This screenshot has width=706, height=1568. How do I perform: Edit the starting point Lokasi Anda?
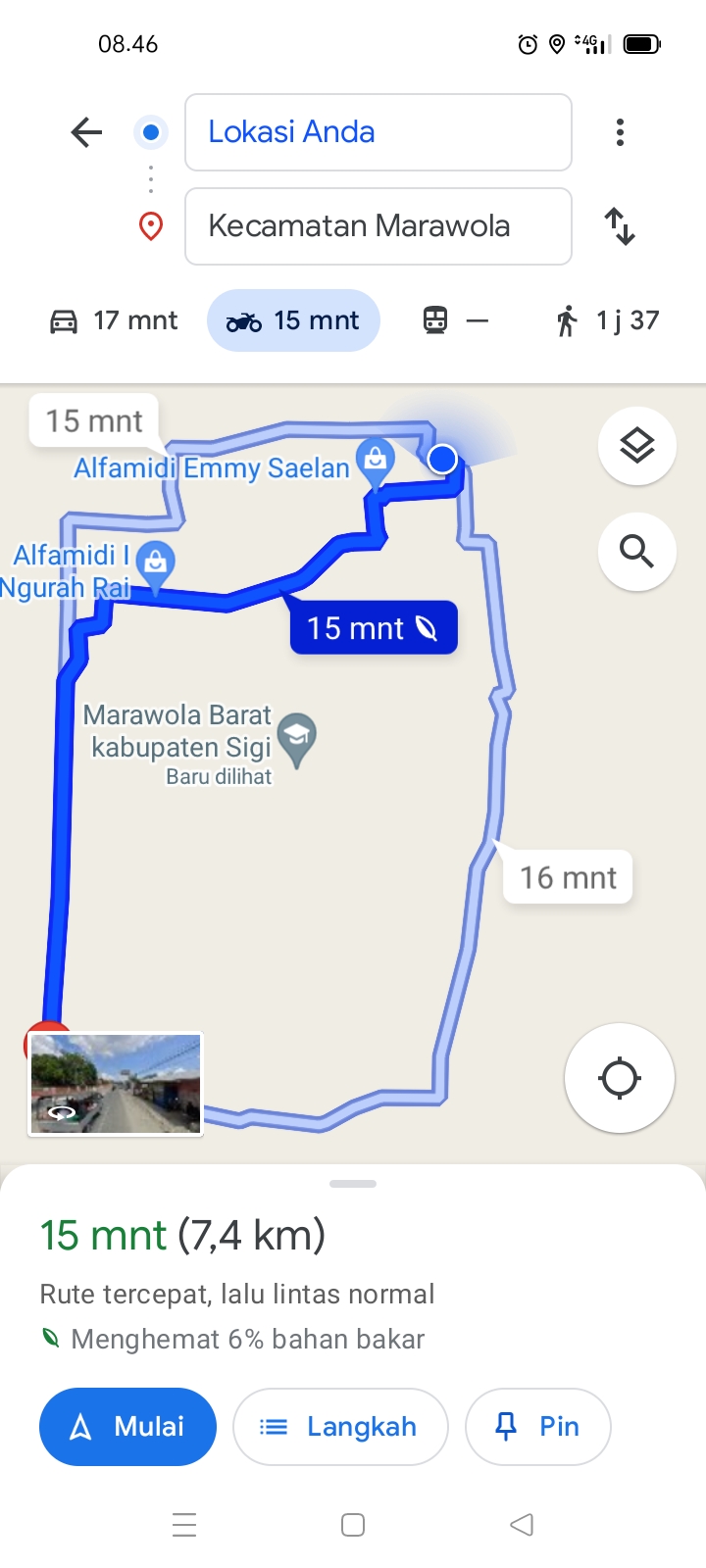(x=378, y=132)
